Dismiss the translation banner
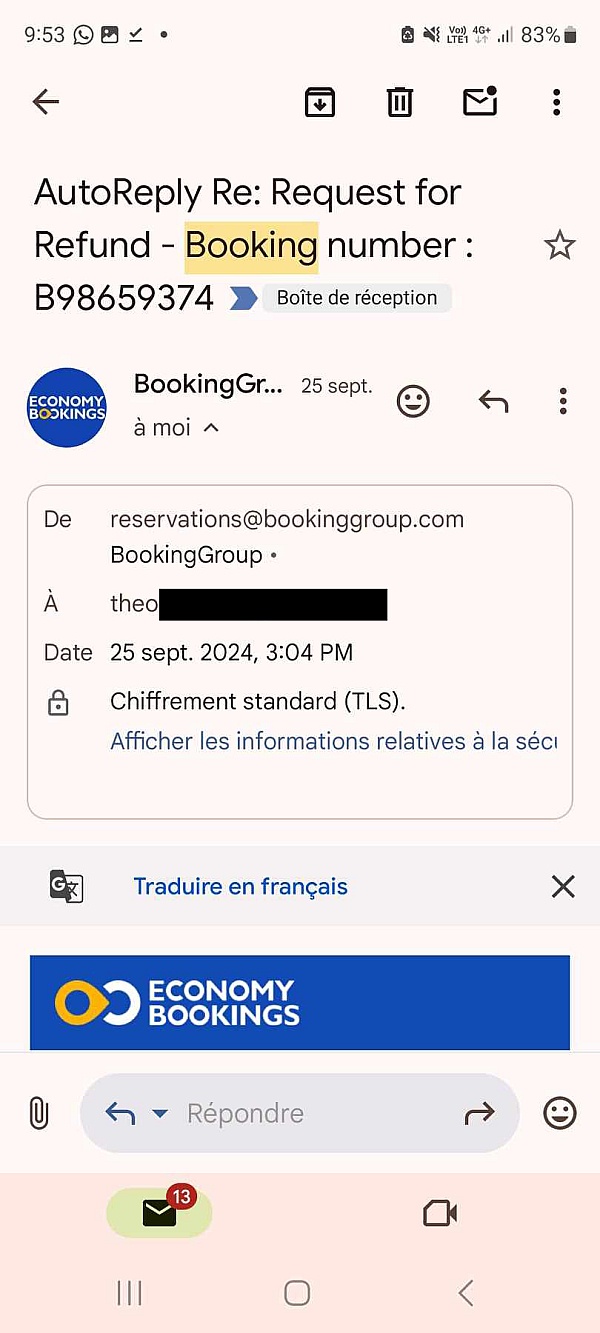 coord(563,886)
